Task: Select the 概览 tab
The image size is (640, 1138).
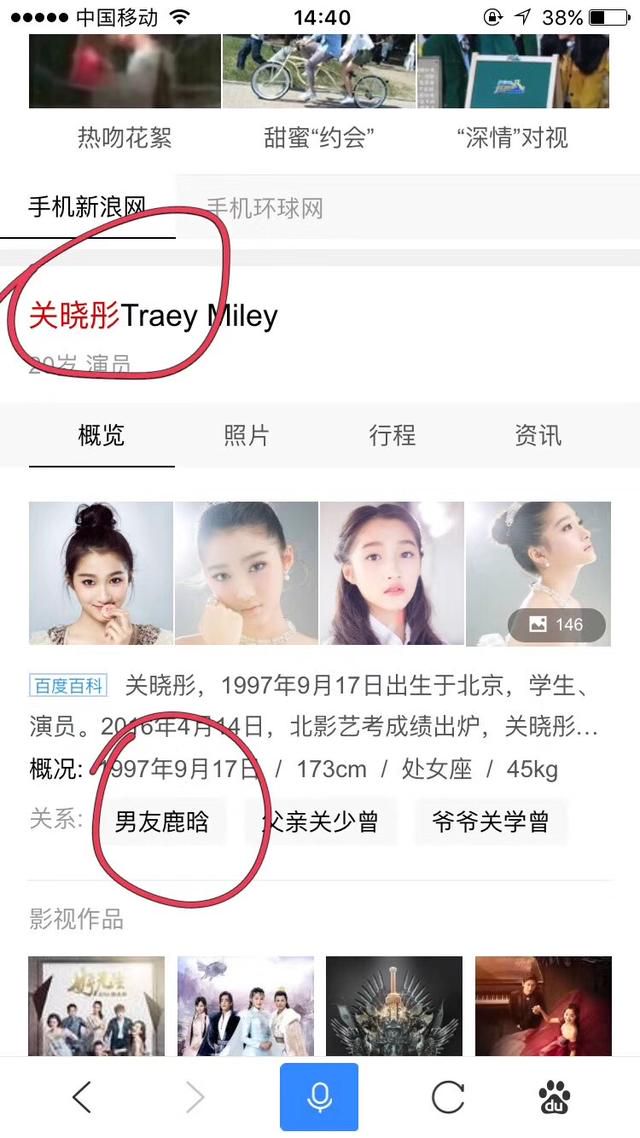Action: click(x=102, y=435)
